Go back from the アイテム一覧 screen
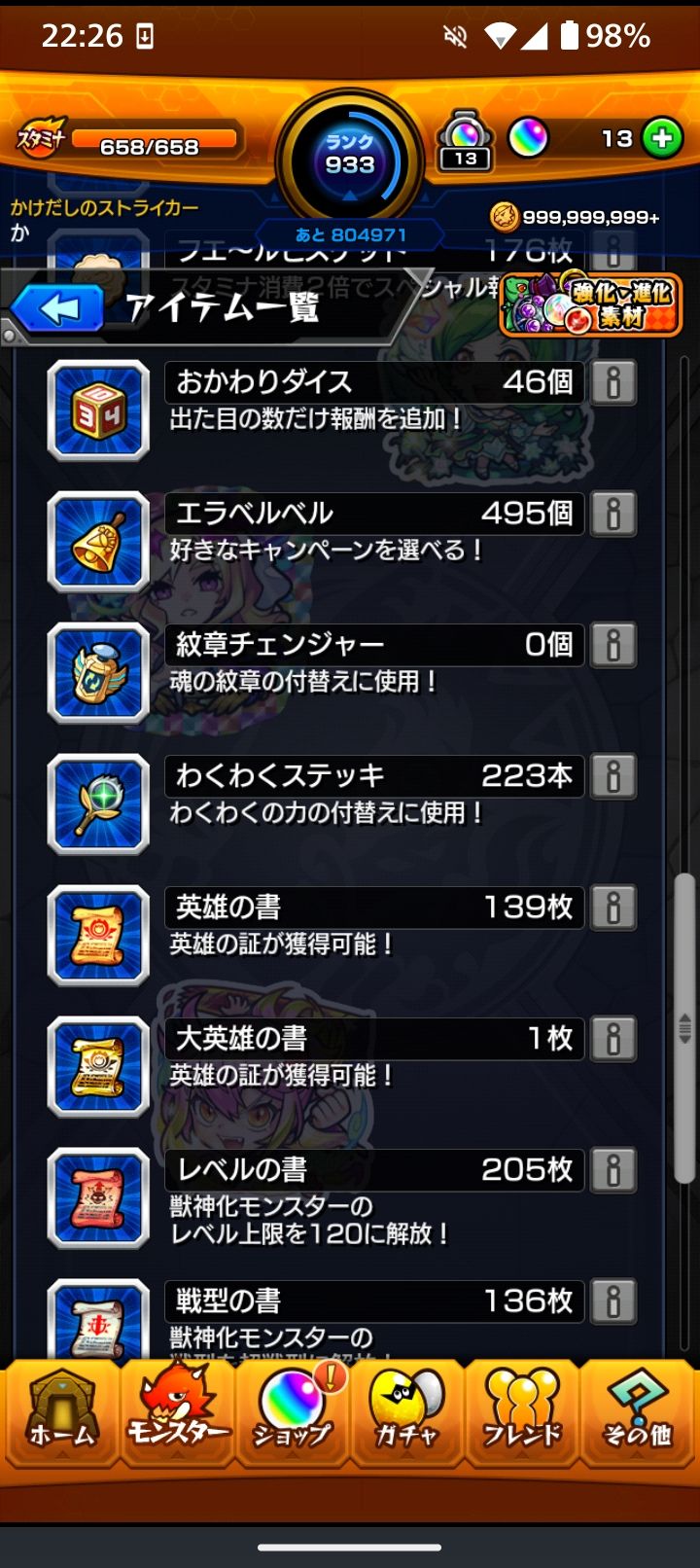 pos(58,309)
